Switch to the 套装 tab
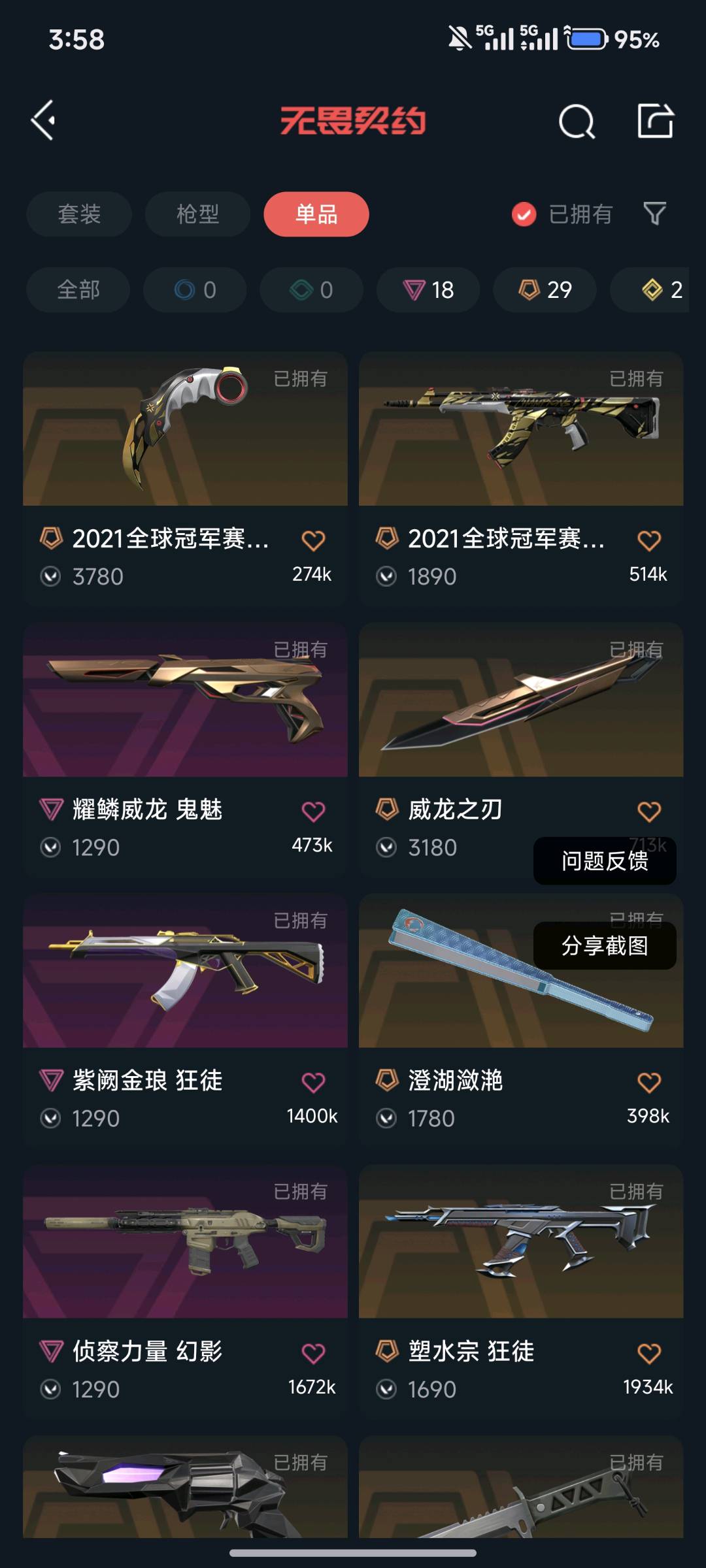 (79, 214)
